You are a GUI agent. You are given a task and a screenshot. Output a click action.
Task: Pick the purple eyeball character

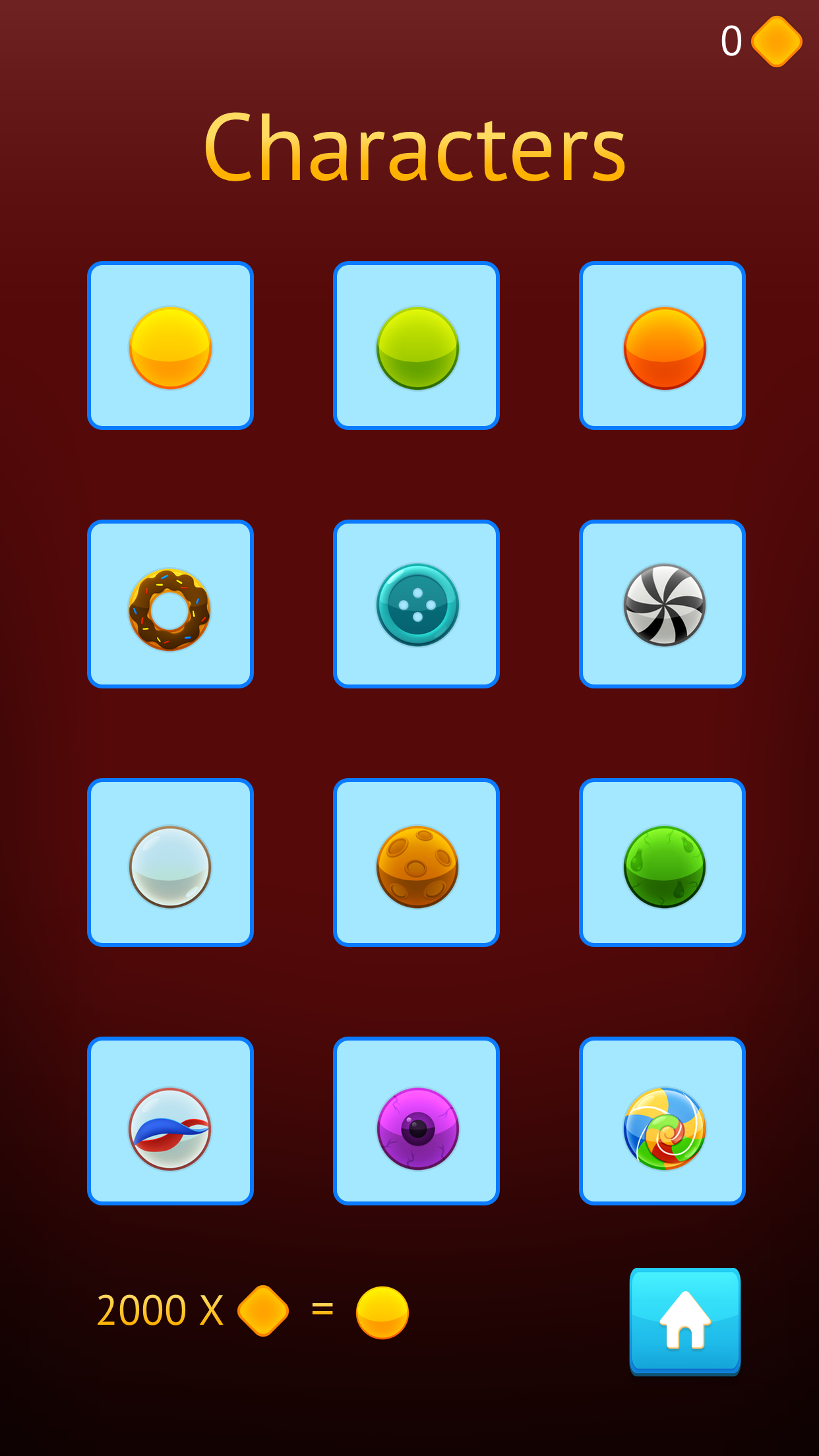coord(416,1121)
